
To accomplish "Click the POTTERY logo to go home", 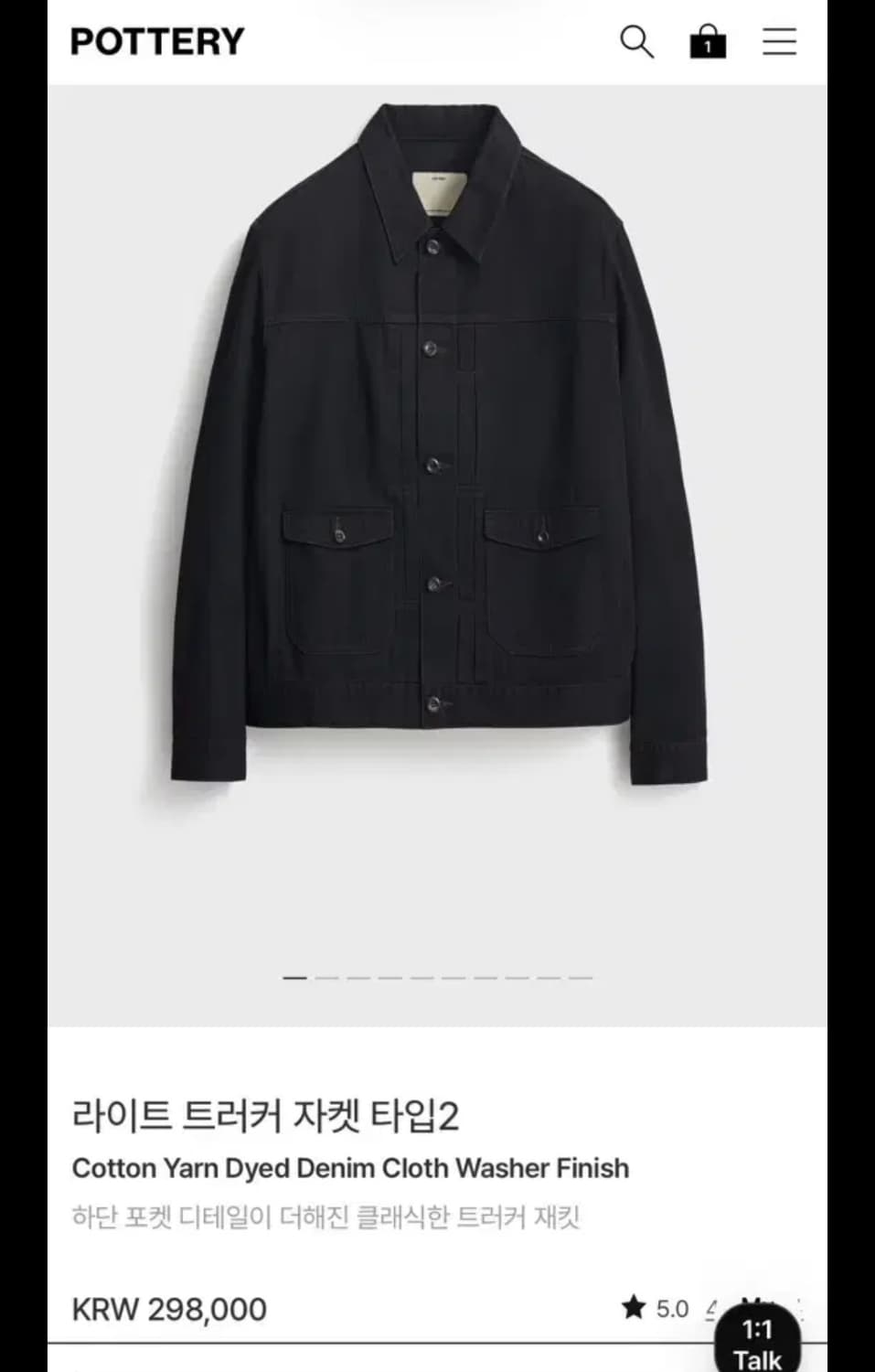I will [x=154, y=41].
